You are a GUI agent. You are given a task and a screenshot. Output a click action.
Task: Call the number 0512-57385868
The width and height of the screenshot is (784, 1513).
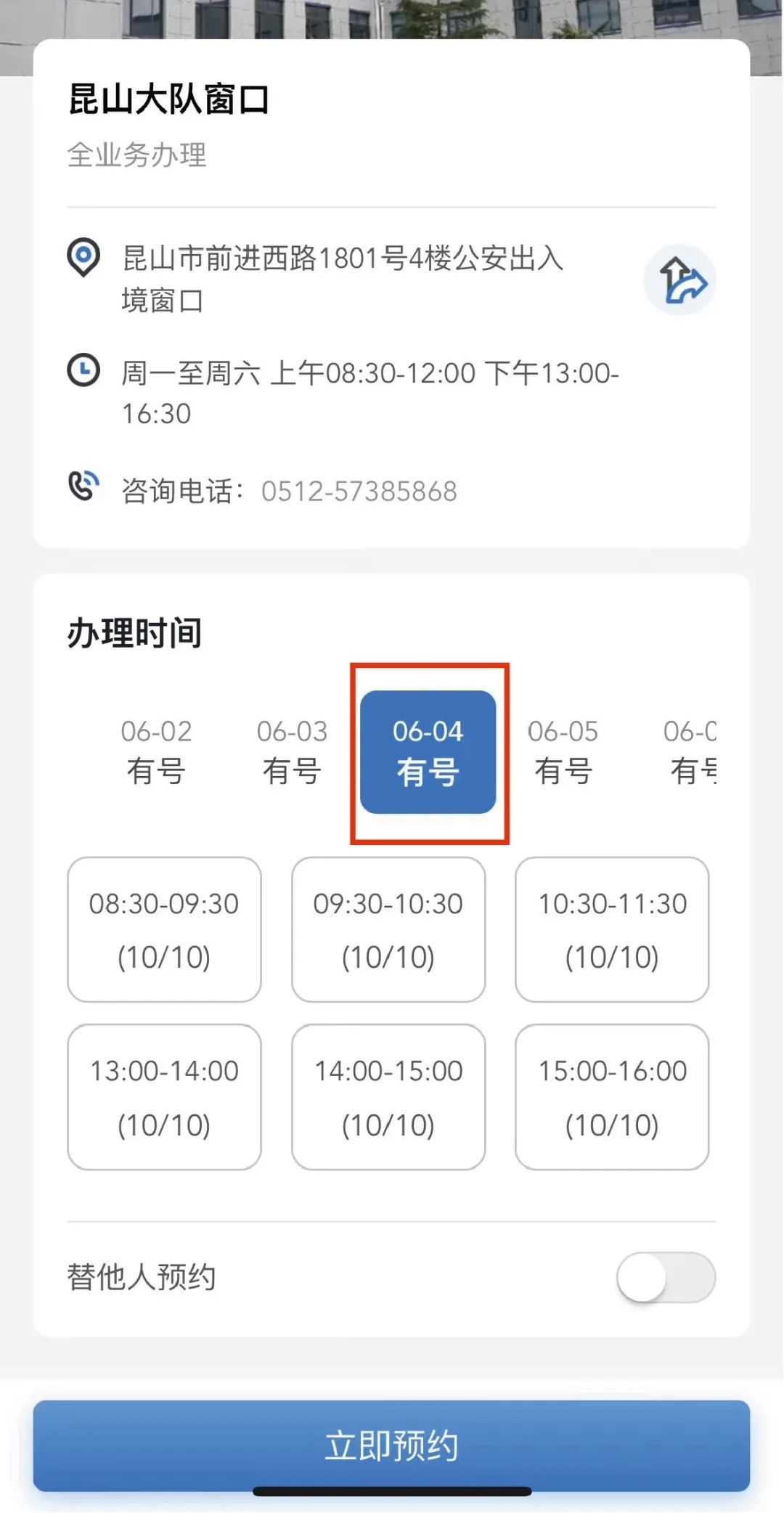[359, 492]
